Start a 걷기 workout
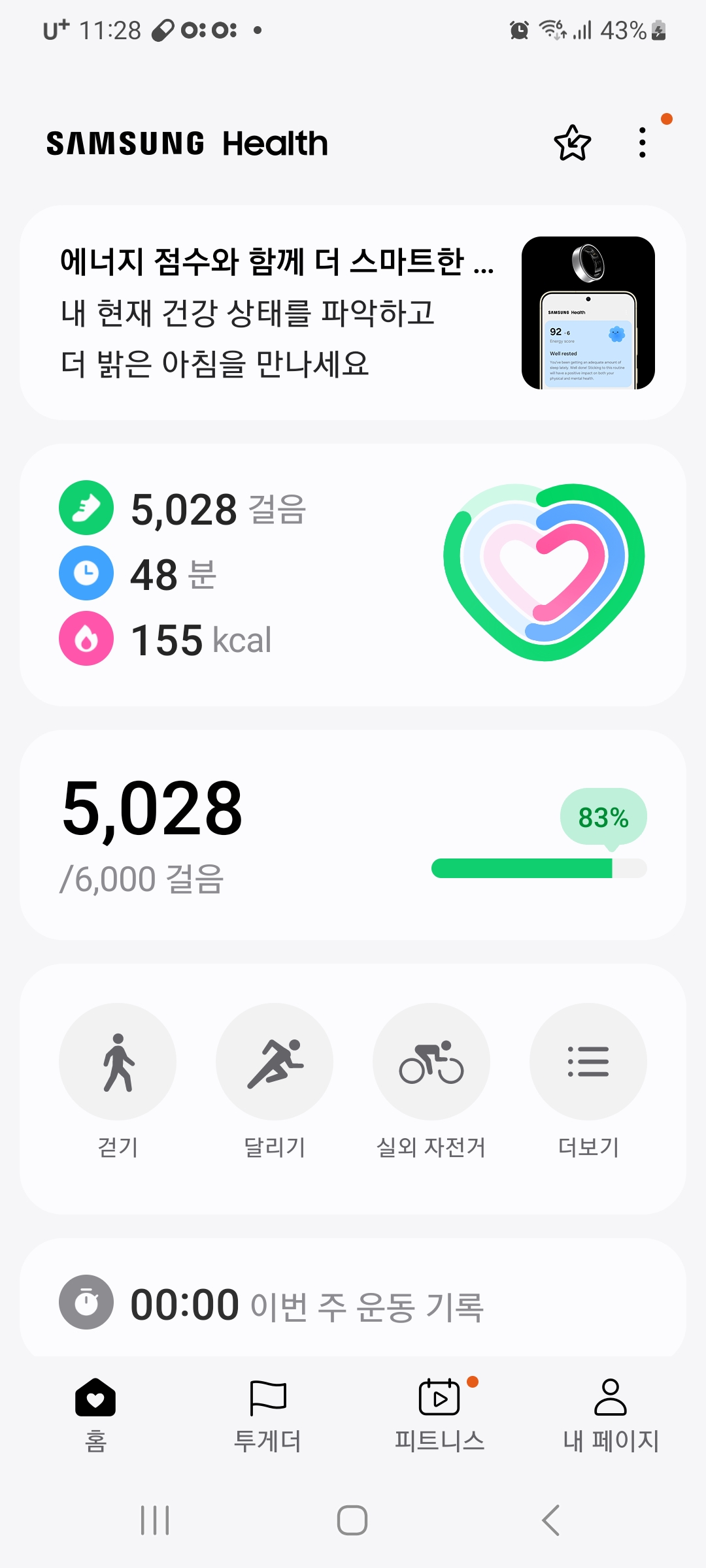Screen dimensions: 706x1568 [118, 1062]
